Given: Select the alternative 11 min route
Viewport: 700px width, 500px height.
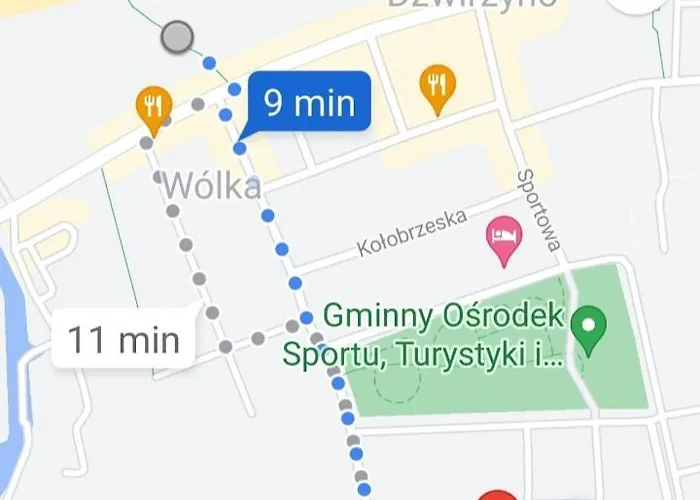Looking at the screenshot, I should [x=124, y=340].
